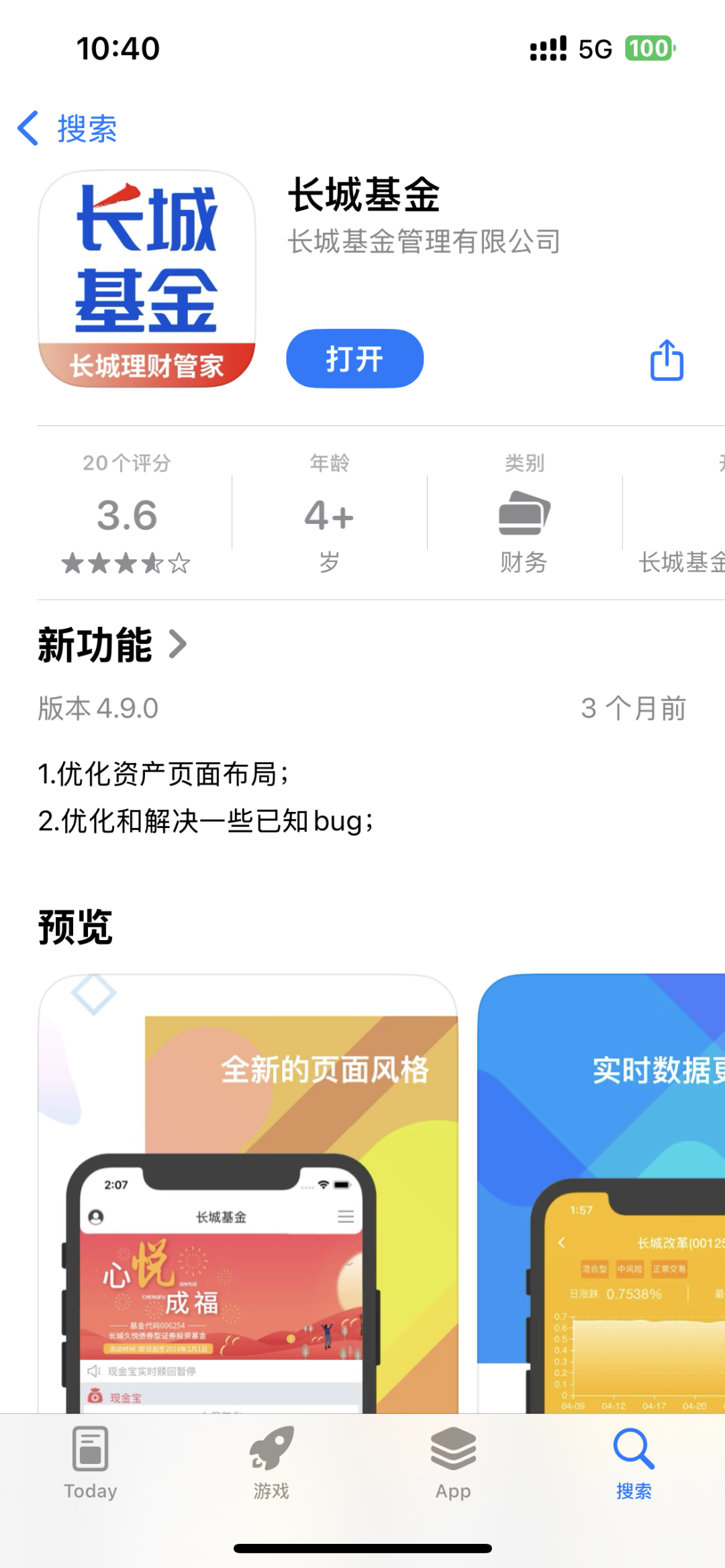Screen dimensions: 725x1568
Task: Share the 长城基金 app
Action: [667, 360]
